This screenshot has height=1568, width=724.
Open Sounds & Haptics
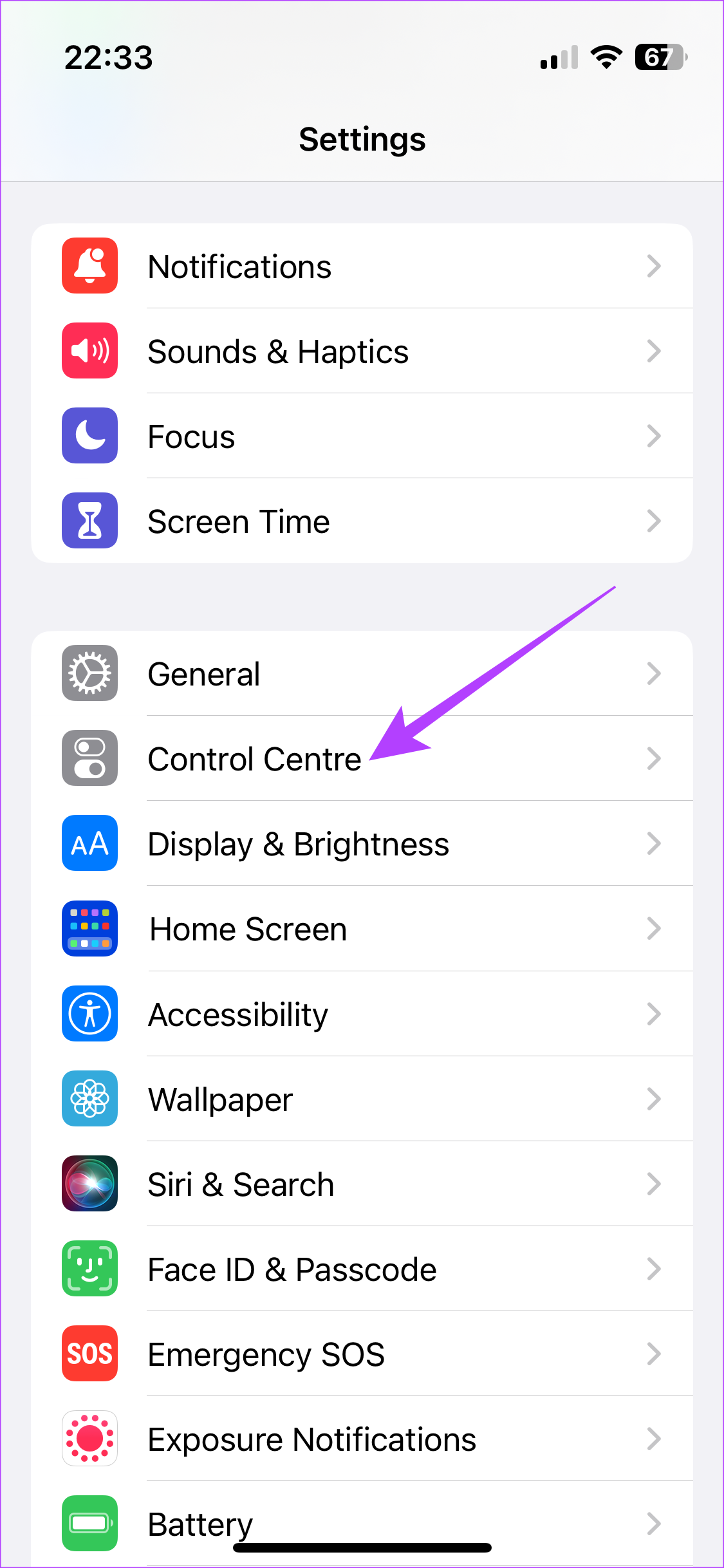pos(362,351)
